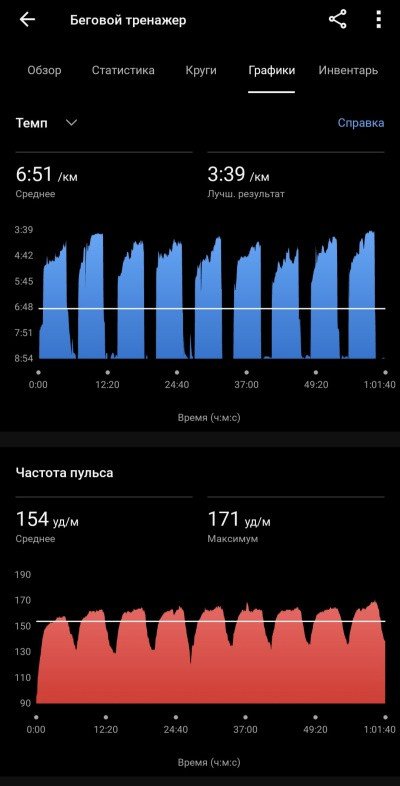Screen dimensions: 400x786
Task: Tap the Графики tab
Action: point(271,70)
